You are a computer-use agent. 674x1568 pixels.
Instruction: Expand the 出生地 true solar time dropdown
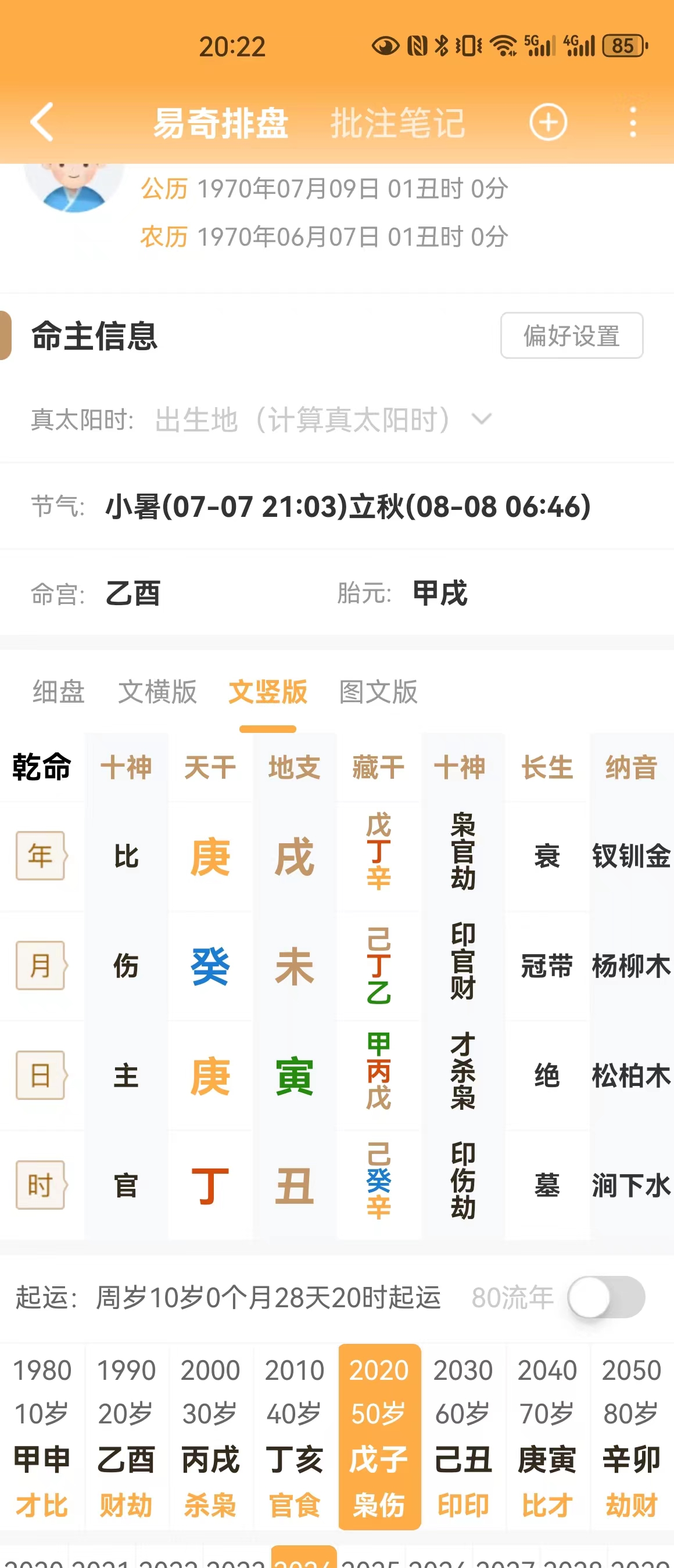pos(481,419)
